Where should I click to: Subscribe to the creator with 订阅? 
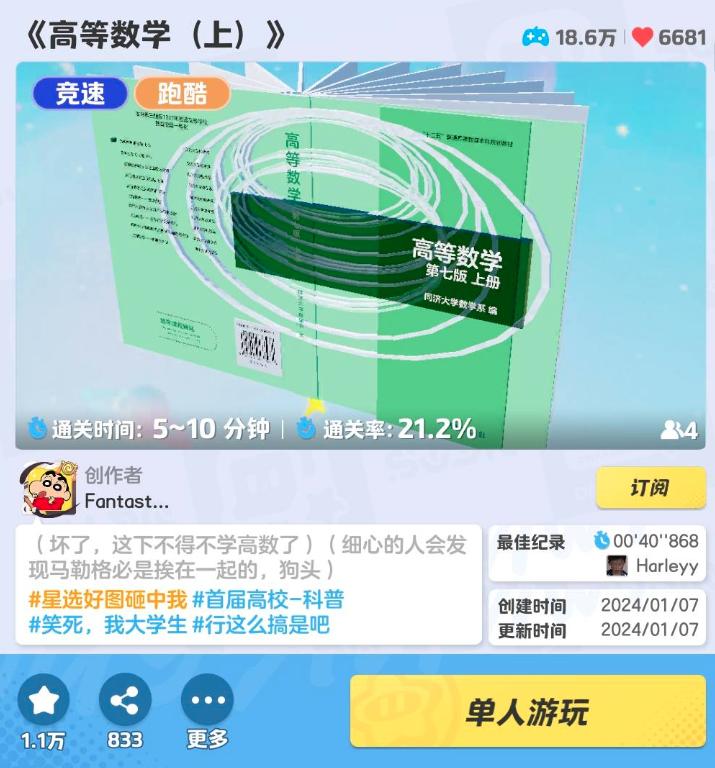[x=650, y=488]
